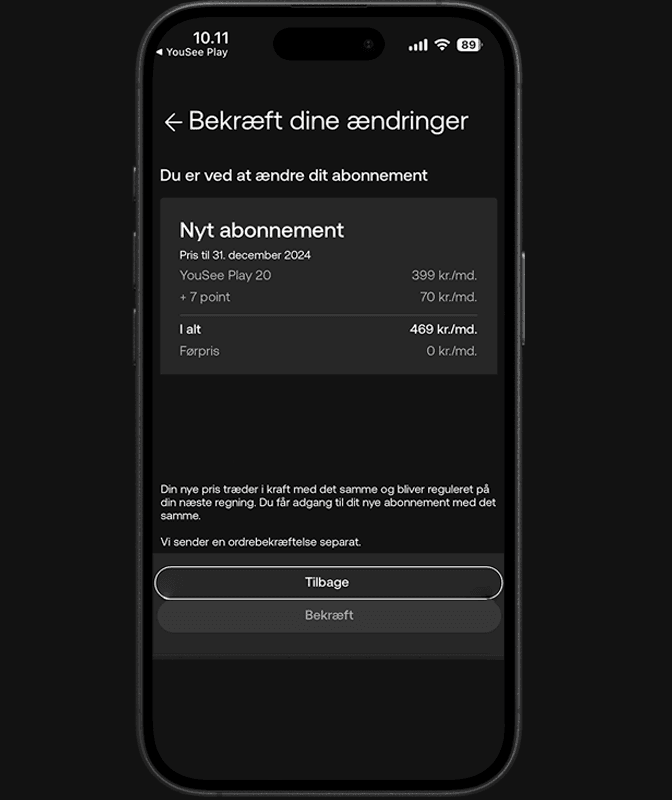
Task: Tap the Tilbage button
Action: (x=328, y=582)
